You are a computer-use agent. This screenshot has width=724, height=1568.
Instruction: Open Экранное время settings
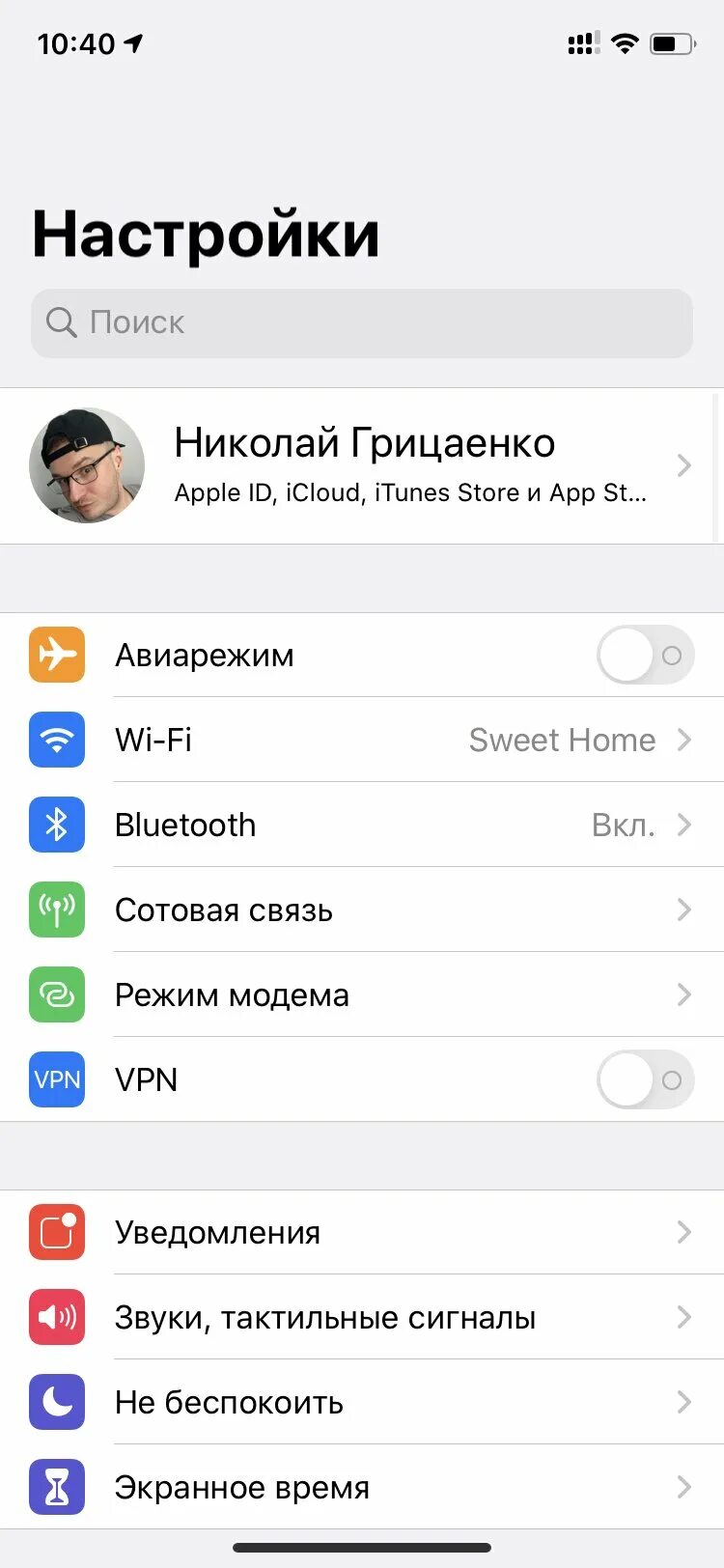click(362, 1487)
